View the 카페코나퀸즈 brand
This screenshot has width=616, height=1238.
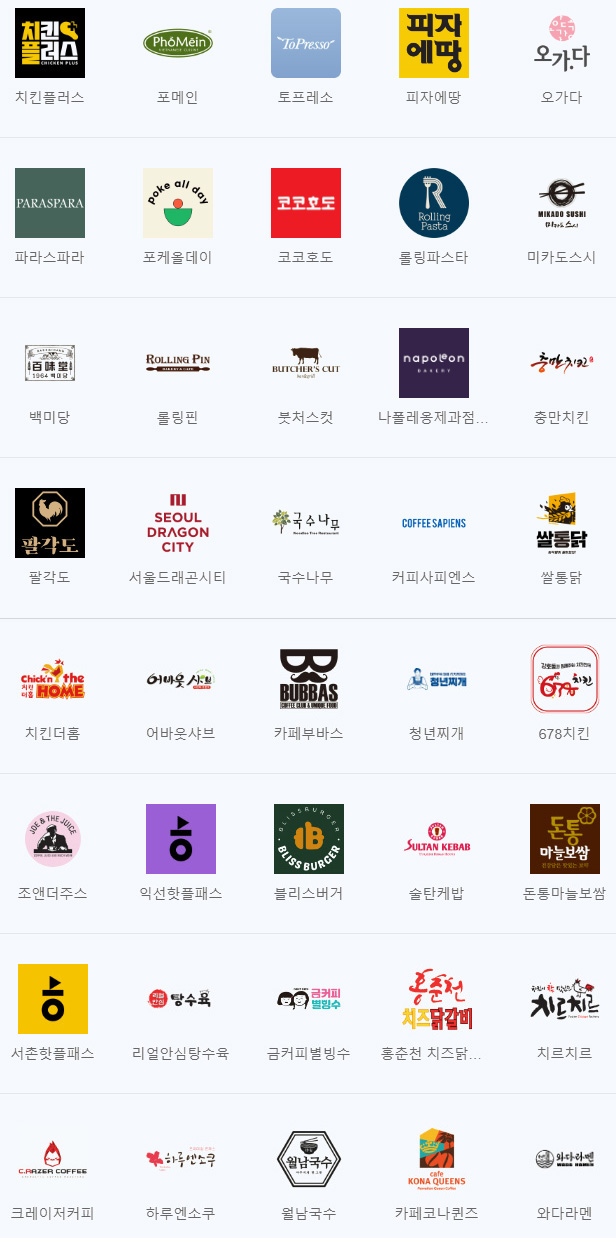point(437,1160)
